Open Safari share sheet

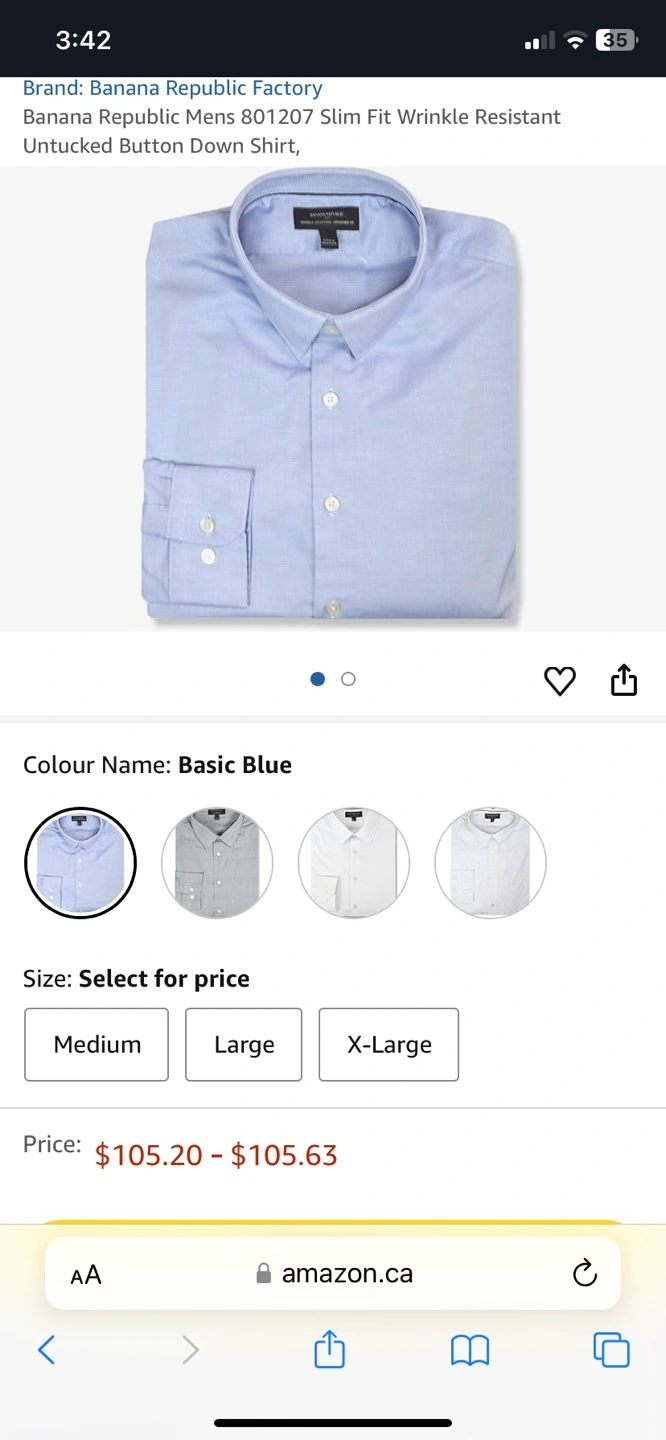(329, 1350)
